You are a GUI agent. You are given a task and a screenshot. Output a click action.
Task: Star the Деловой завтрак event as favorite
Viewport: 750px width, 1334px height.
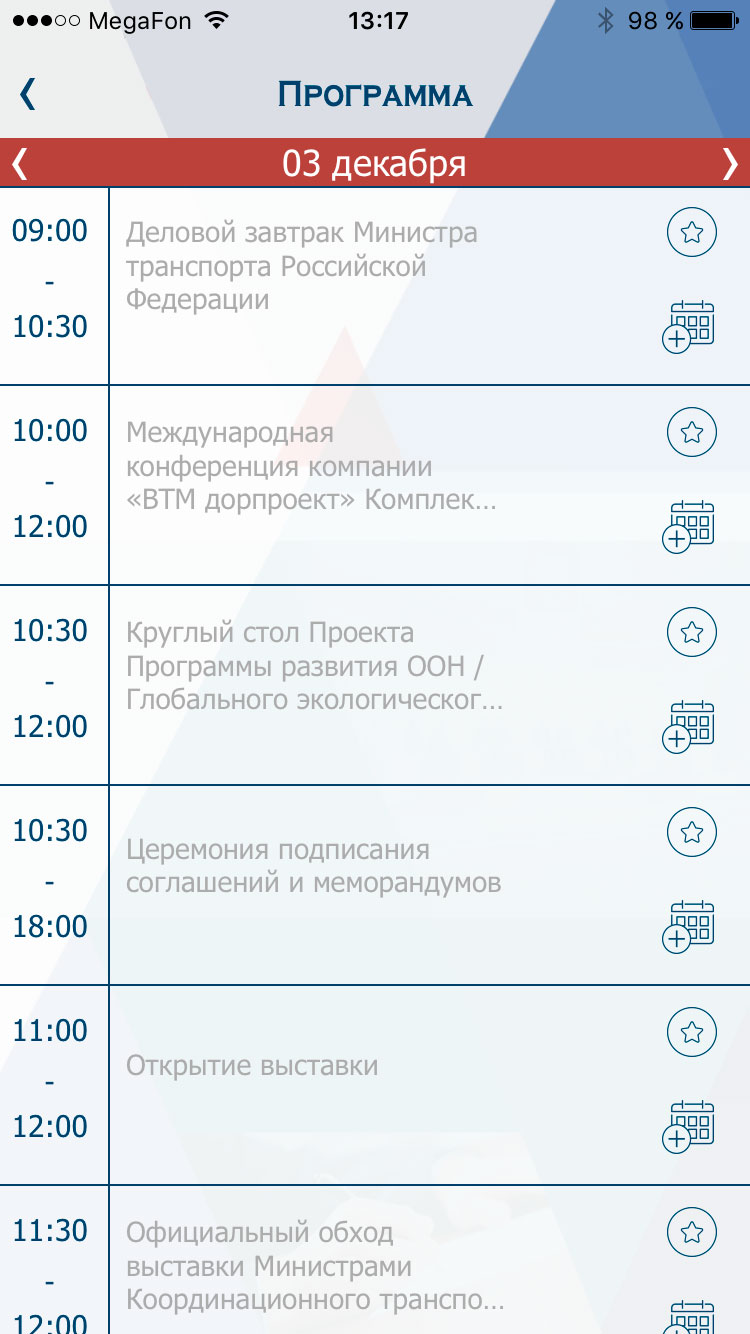[x=692, y=233]
